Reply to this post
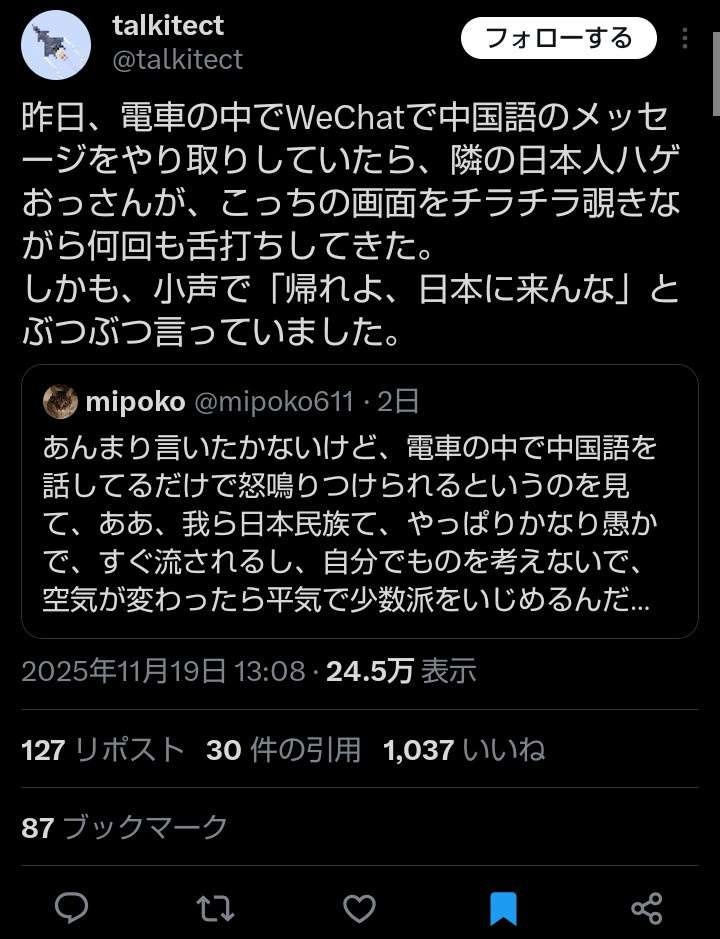 [71, 908]
